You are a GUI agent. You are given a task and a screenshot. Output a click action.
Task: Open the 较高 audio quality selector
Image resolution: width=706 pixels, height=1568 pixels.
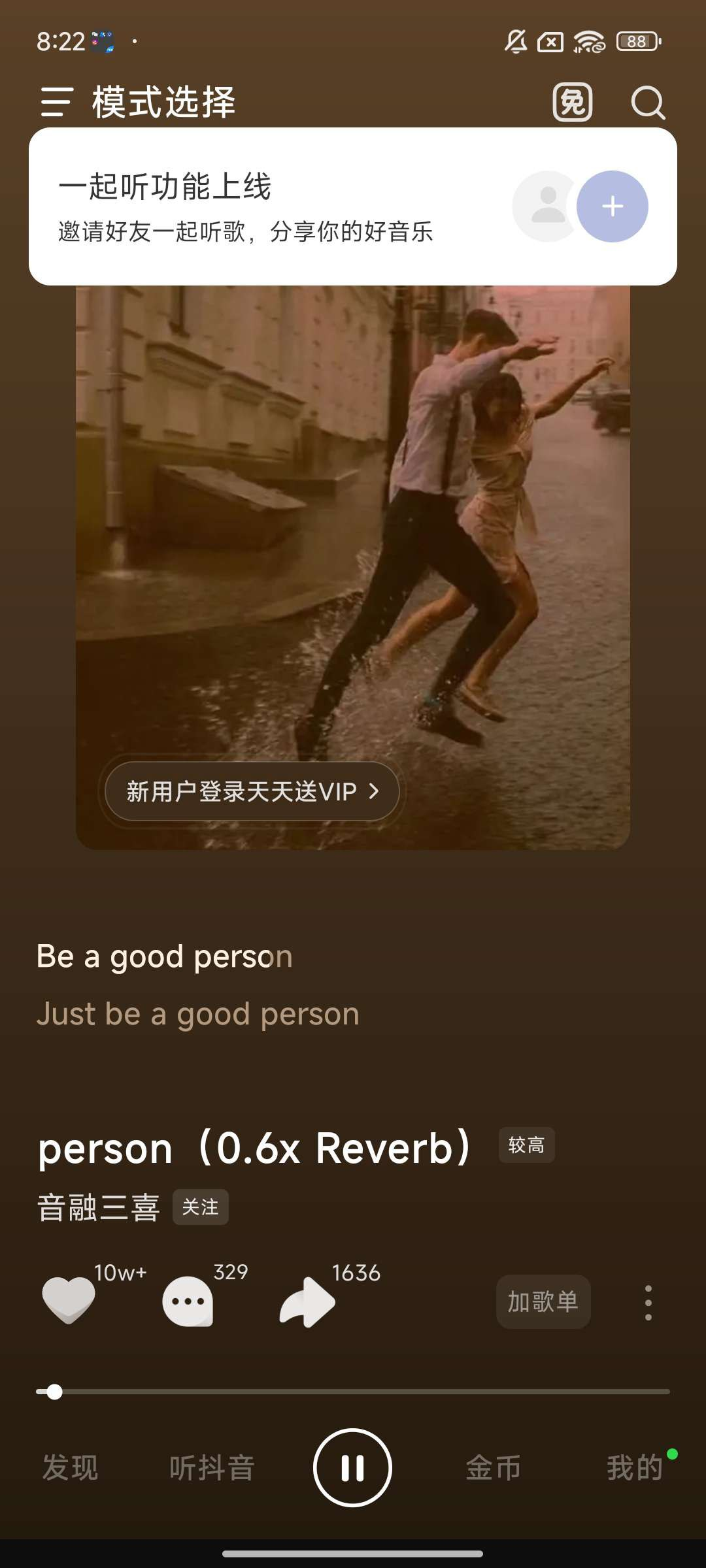pyautogui.click(x=526, y=1145)
